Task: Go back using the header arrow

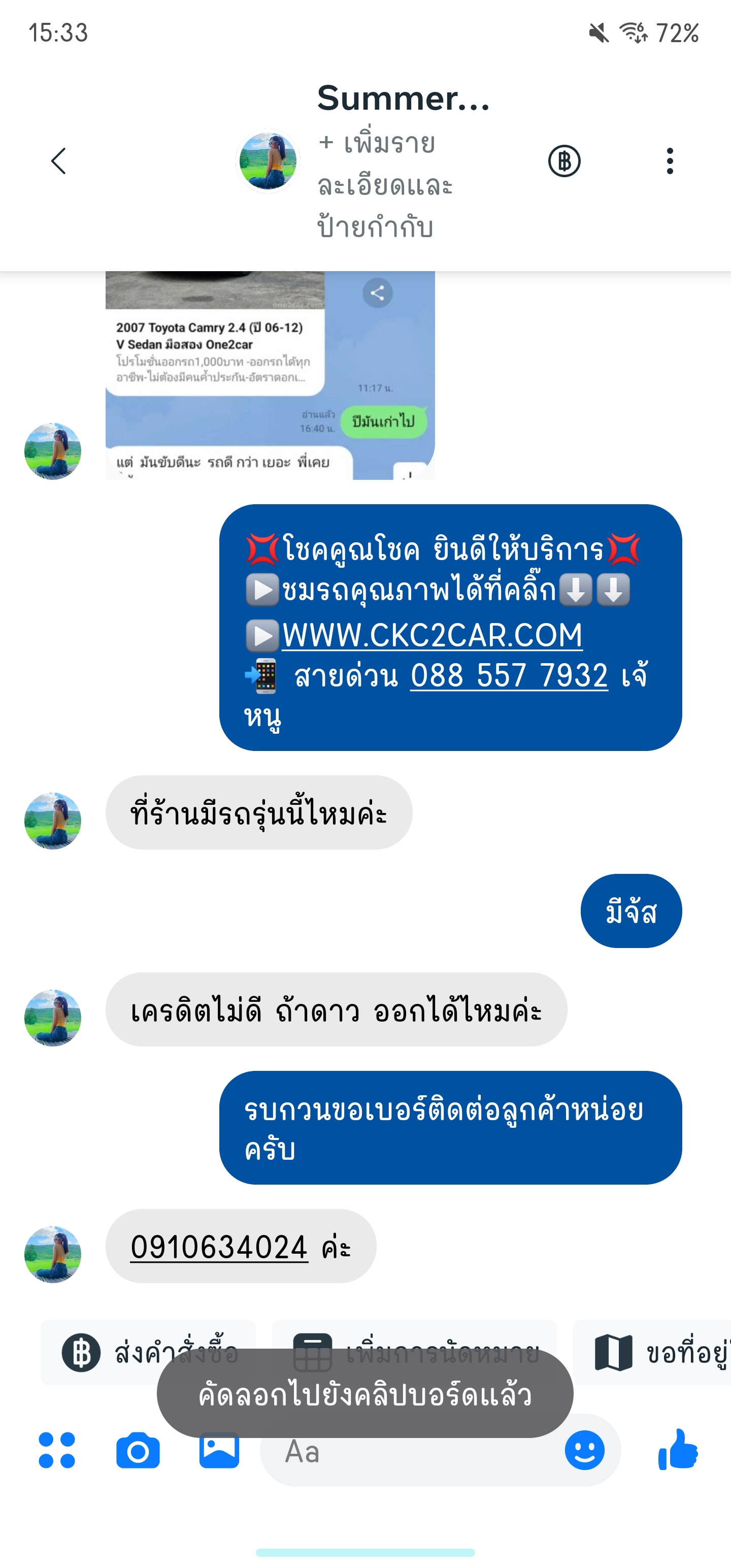Action: pos(58,161)
